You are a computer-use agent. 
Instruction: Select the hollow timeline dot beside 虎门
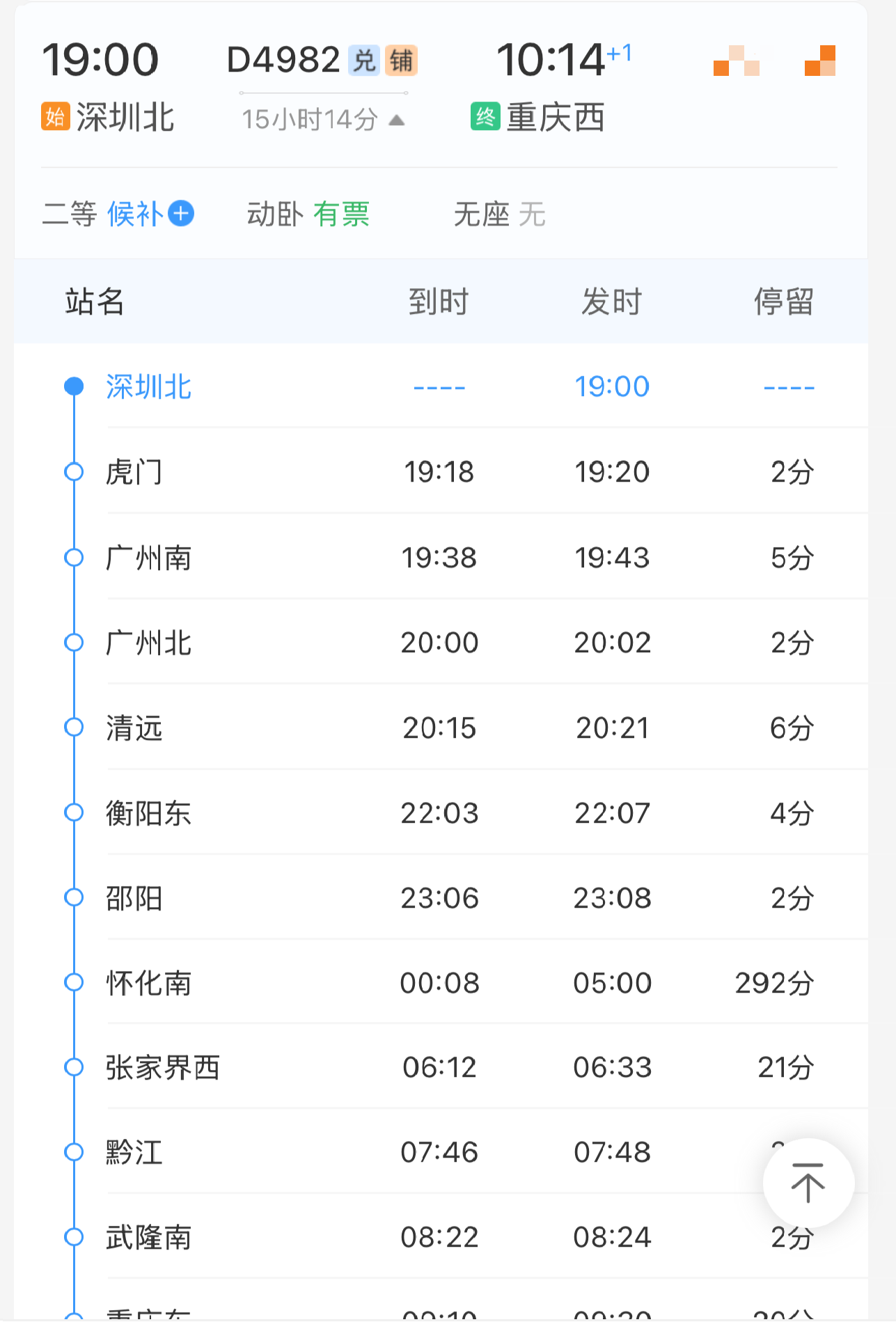[73, 471]
